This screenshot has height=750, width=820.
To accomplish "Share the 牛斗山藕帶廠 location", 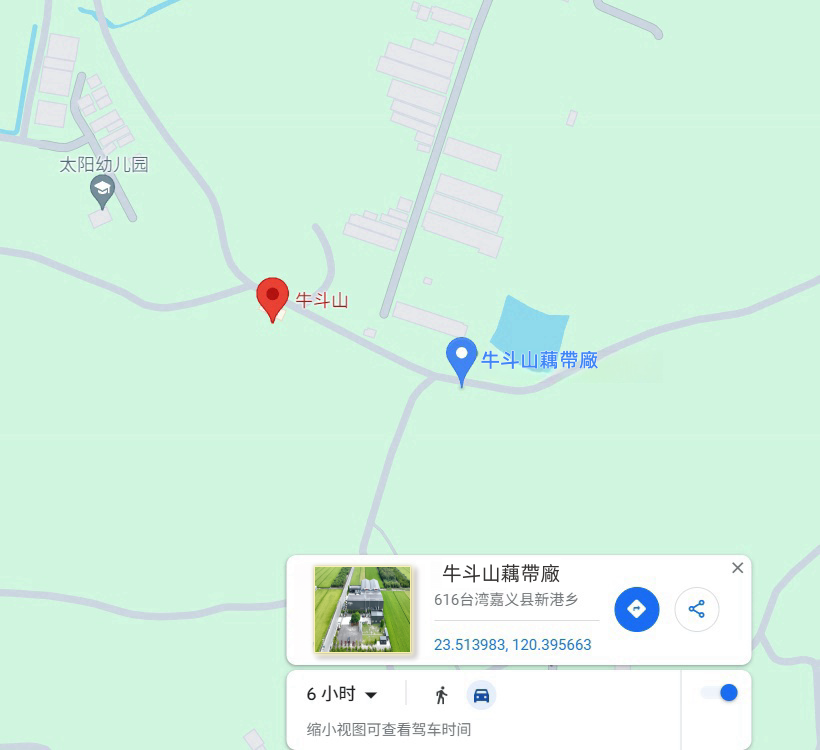I will point(697,609).
